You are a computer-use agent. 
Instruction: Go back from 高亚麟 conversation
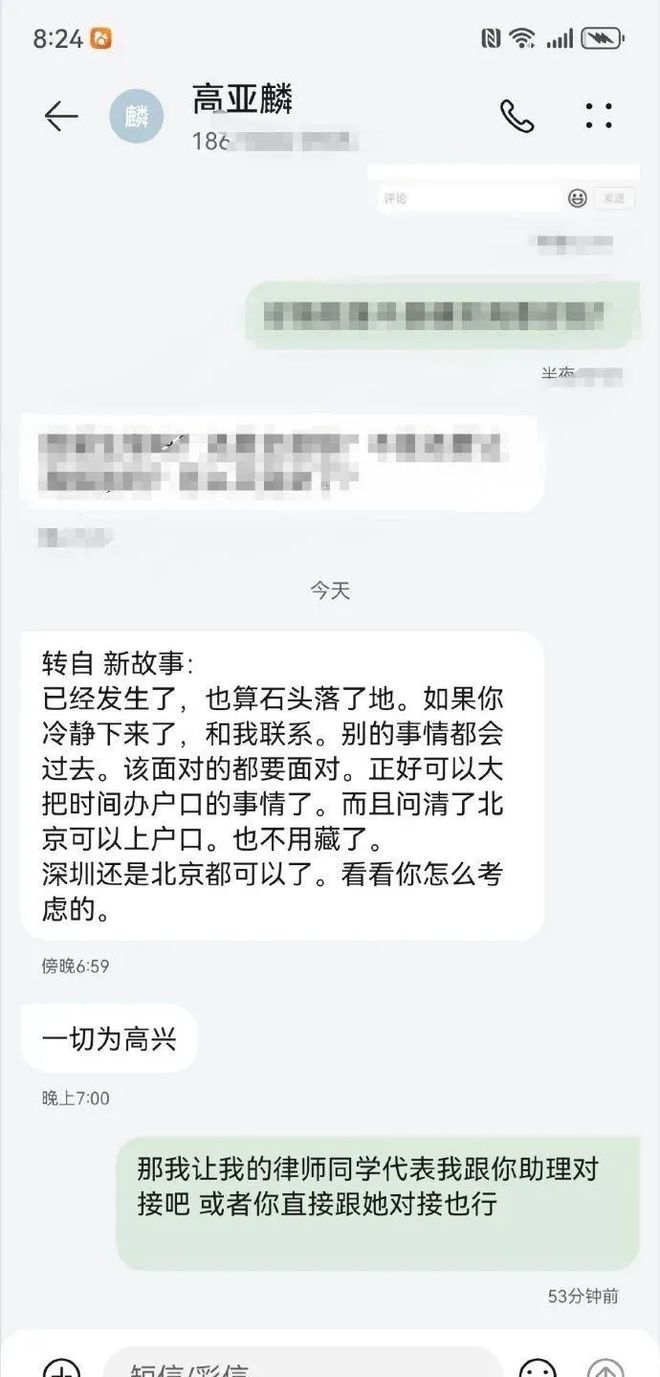tap(61, 117)
